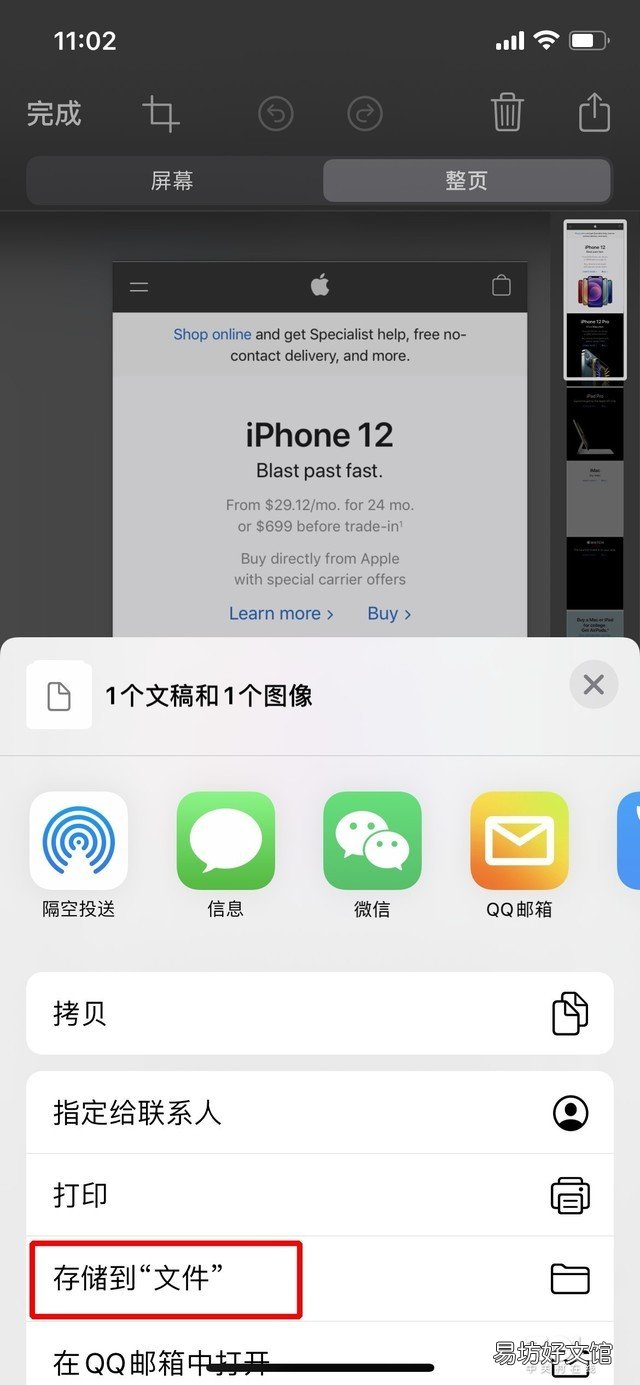Choose 打印 to print
Viewport: 640px width, 1385px height.
(320, 1195)
